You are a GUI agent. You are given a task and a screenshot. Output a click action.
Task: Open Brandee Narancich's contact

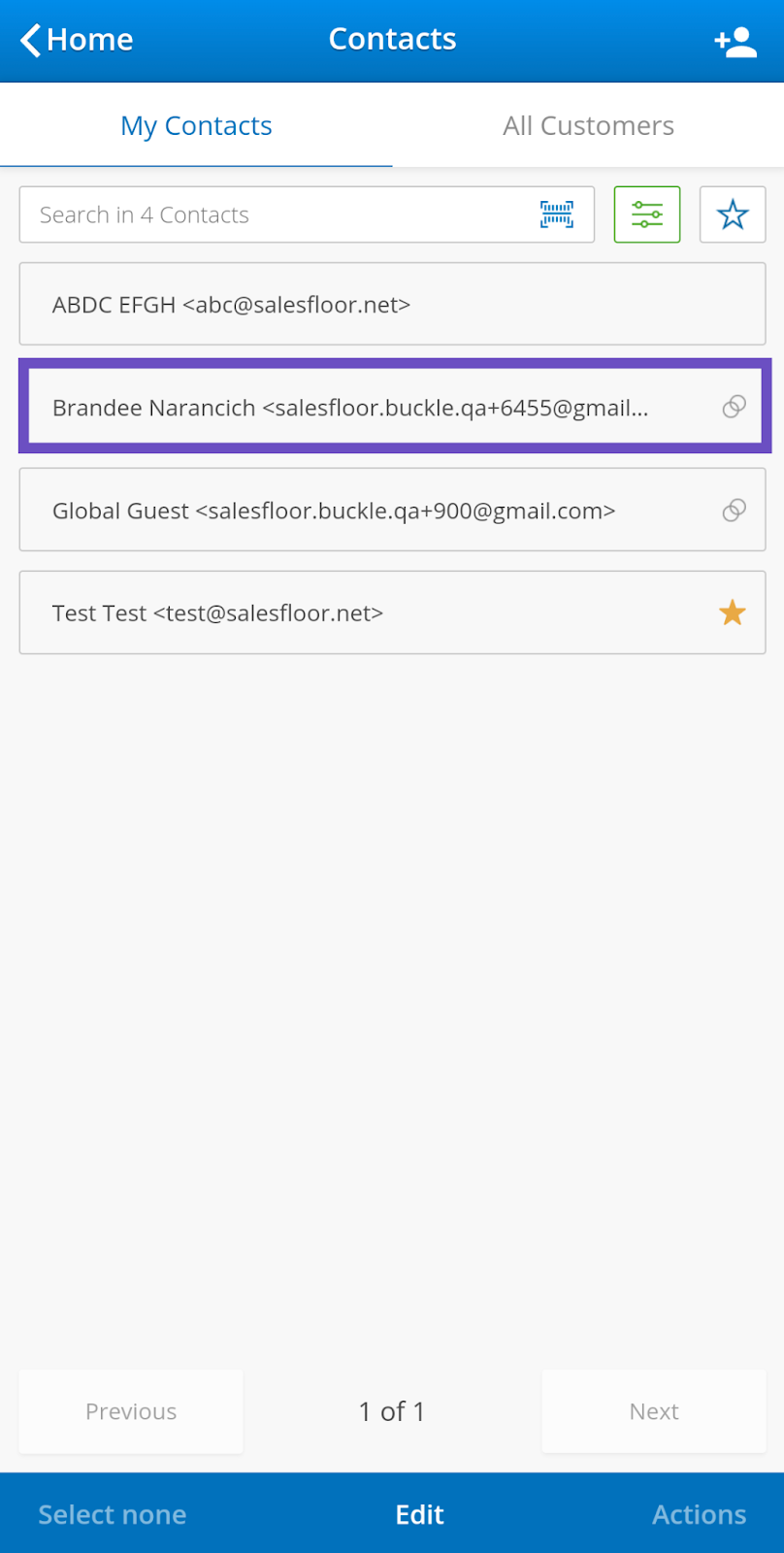click(392, 407)
